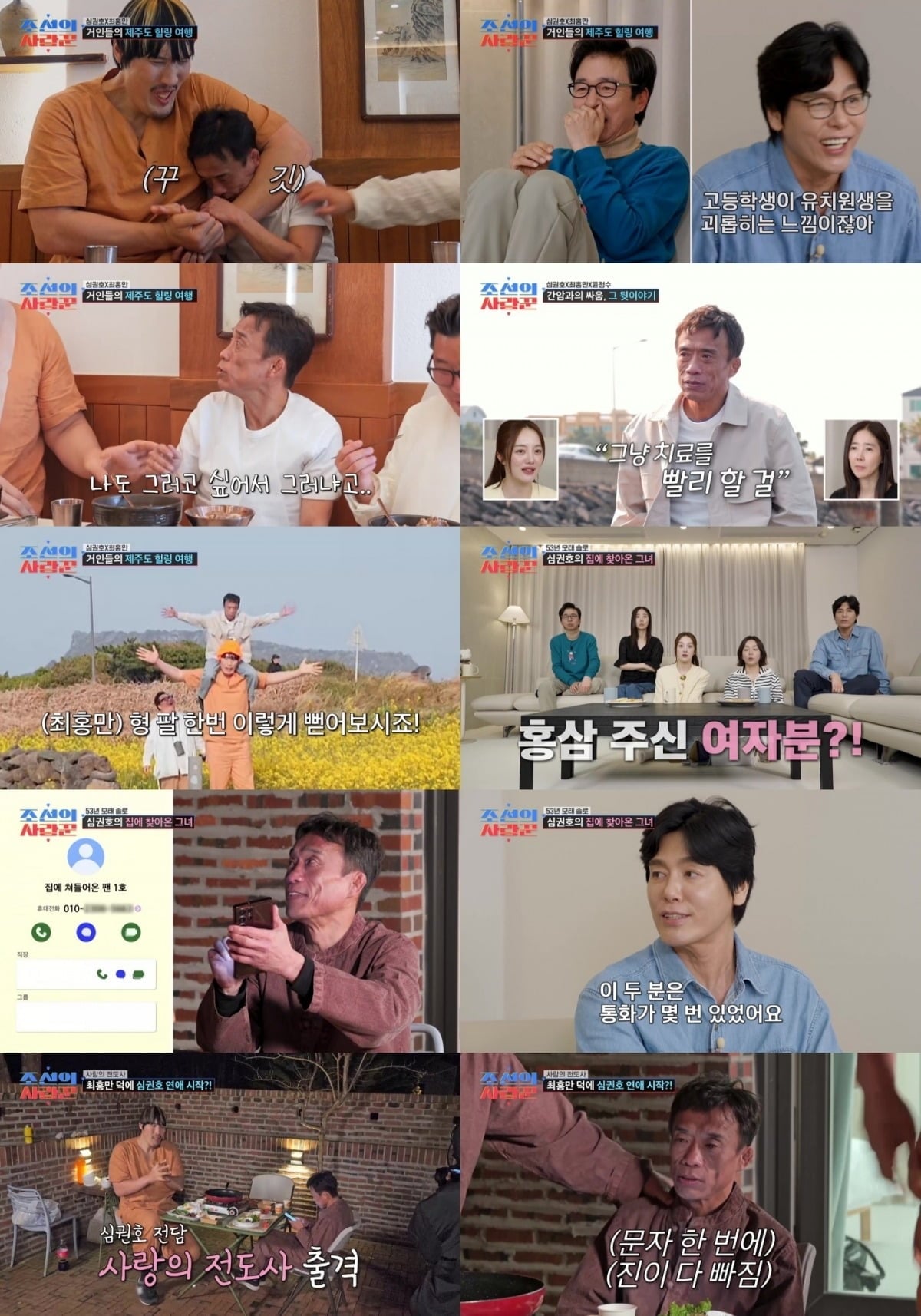Start a video call via the blue circle icon

pyautogui.click(x=85, y=932)
